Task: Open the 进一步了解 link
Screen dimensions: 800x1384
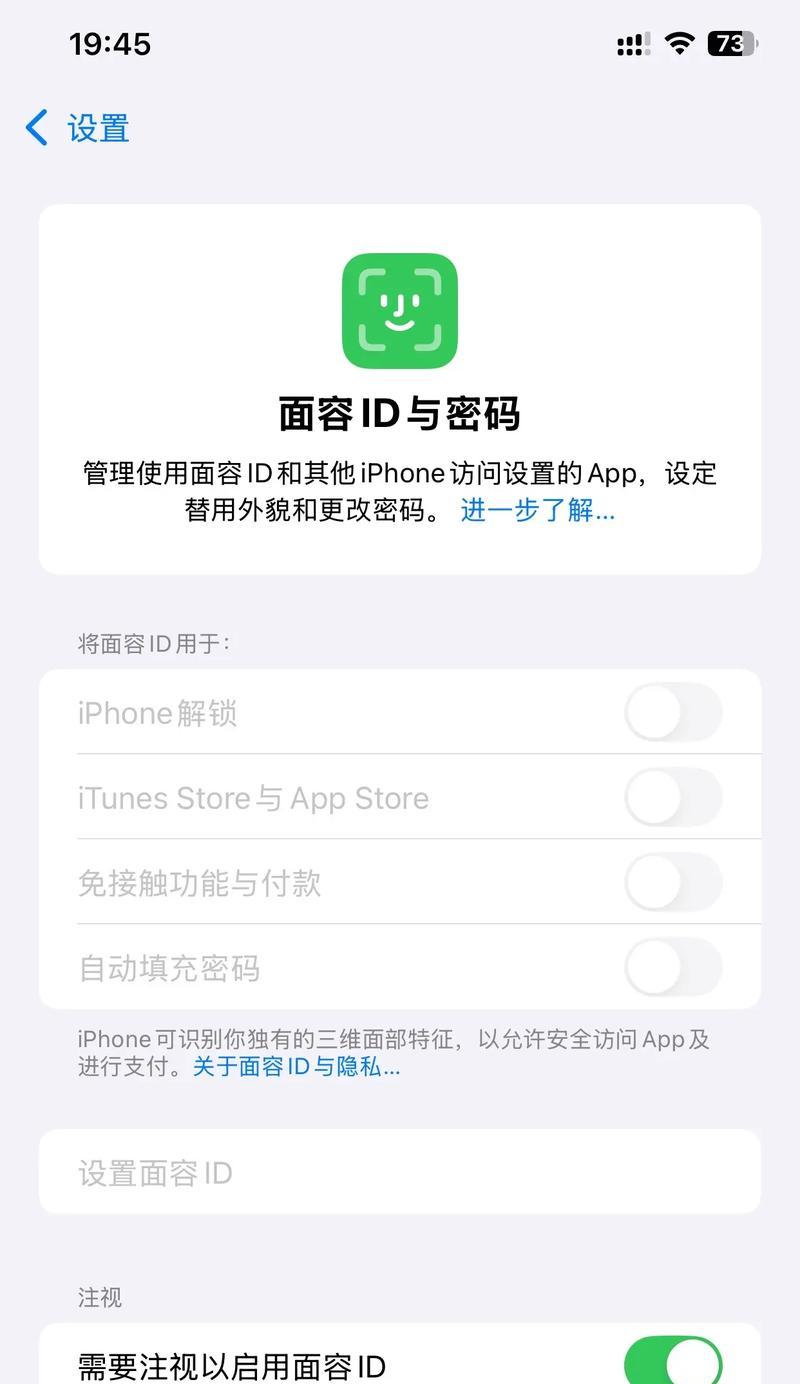Action: click(x=537, y=510)
